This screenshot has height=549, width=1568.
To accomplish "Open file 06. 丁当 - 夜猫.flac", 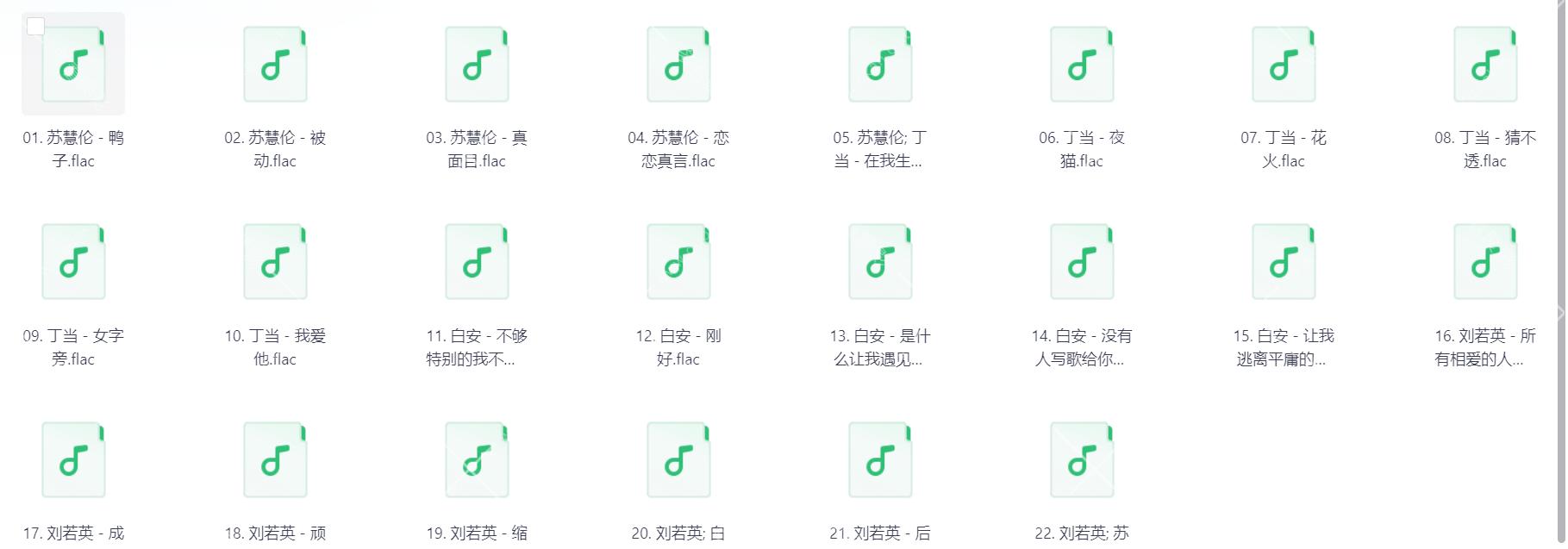I will [x=1082, y=65].
